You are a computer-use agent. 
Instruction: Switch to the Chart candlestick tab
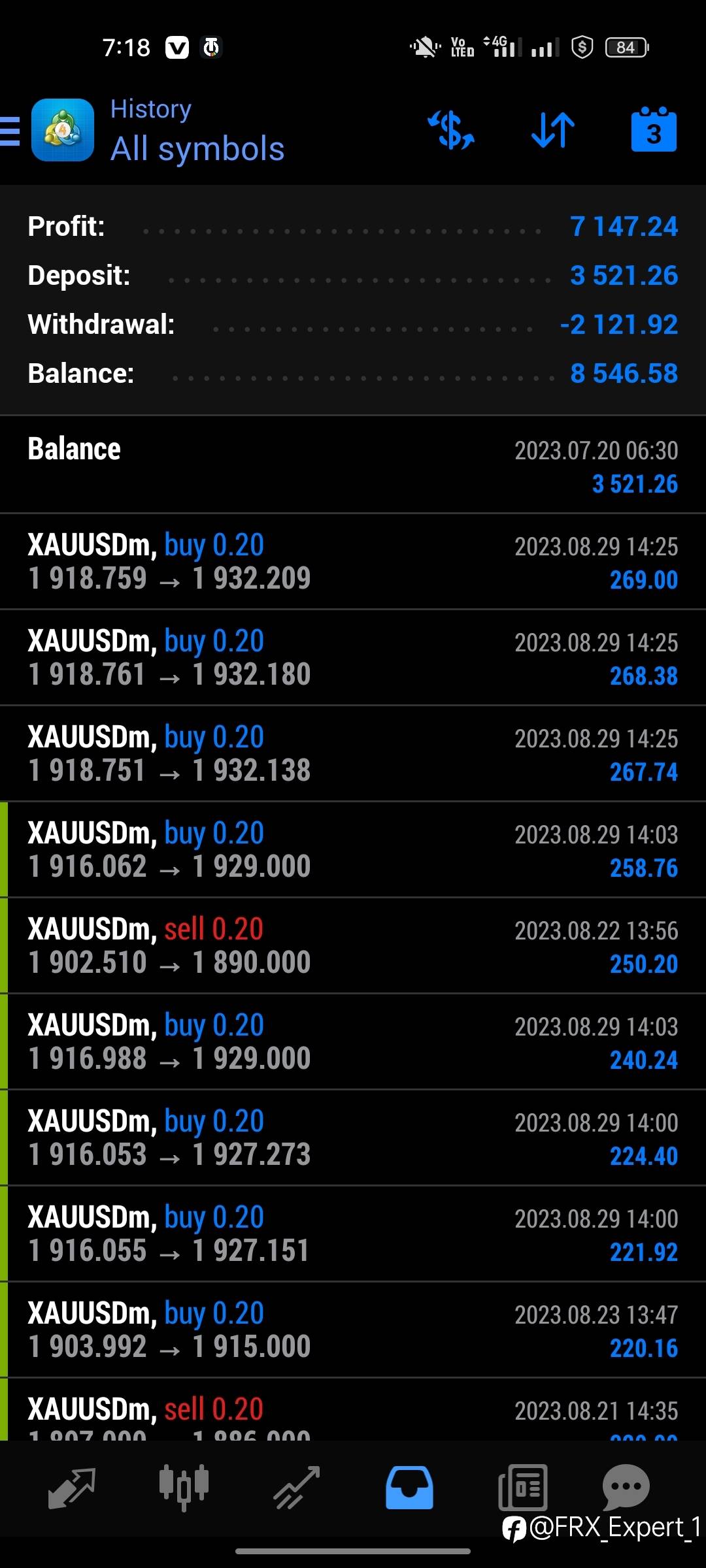pyautogui.click(x=184, y=1488)
